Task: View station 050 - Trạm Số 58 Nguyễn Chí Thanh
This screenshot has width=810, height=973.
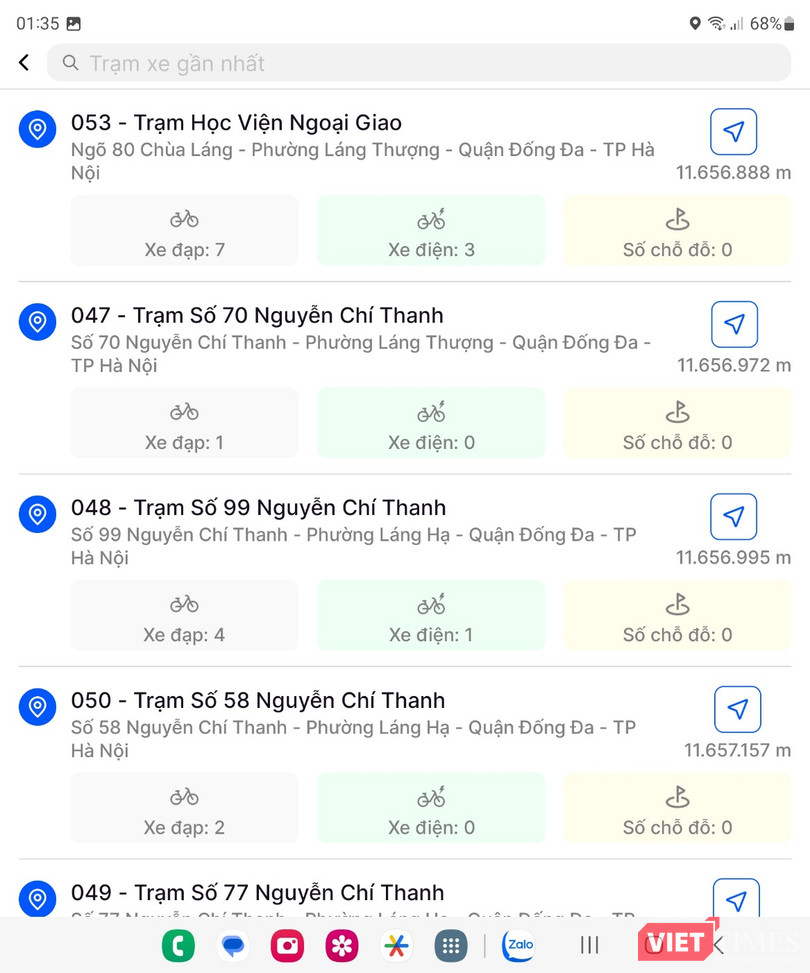Action: (258, 700)
